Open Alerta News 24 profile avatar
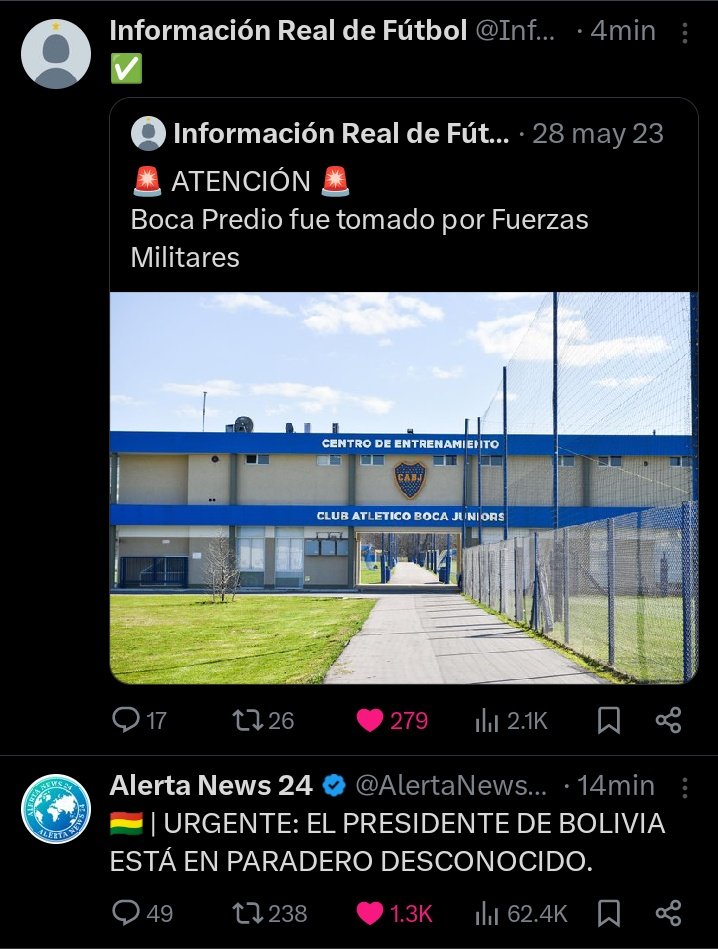Viewport: 718px width, 949px height. point(55,806)
